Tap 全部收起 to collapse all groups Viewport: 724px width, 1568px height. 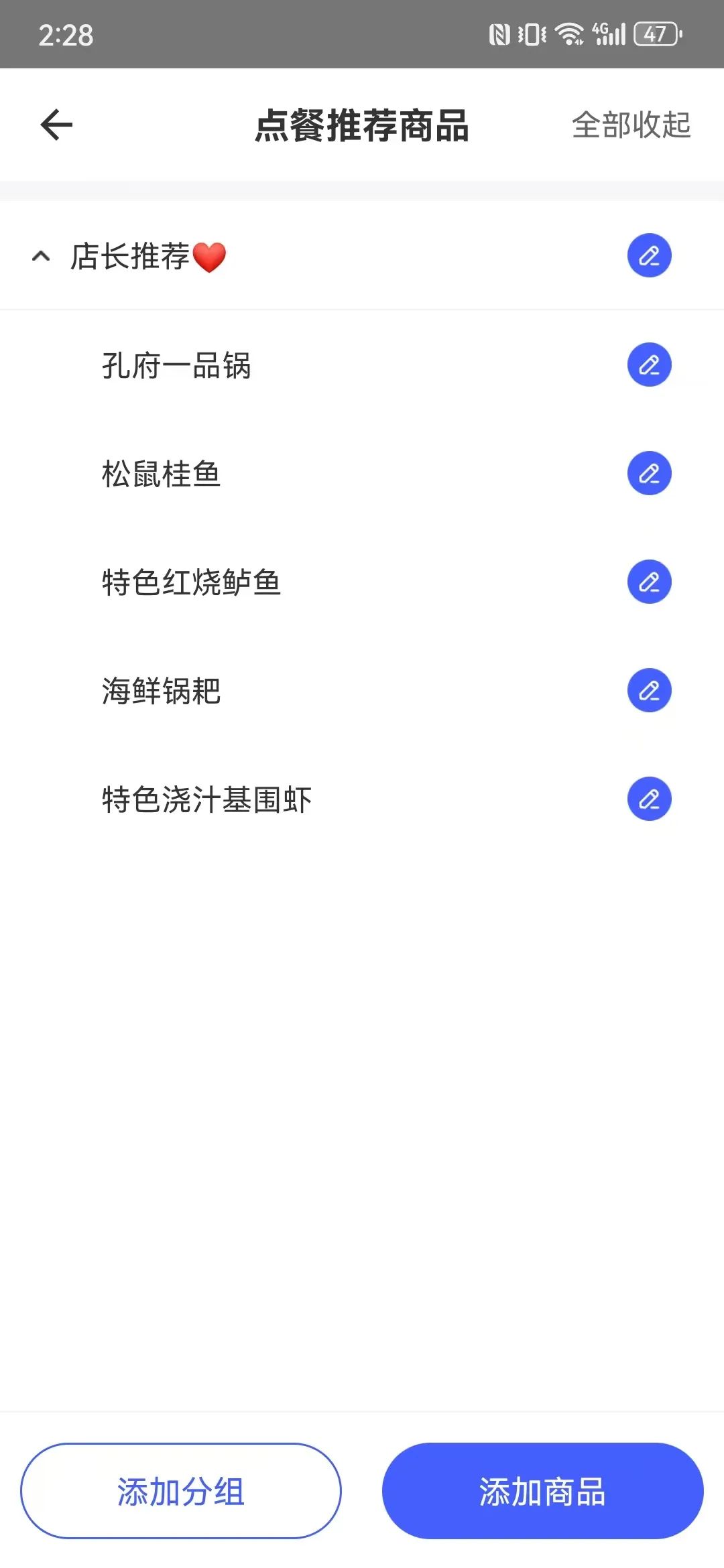click(x=631, y=125)
